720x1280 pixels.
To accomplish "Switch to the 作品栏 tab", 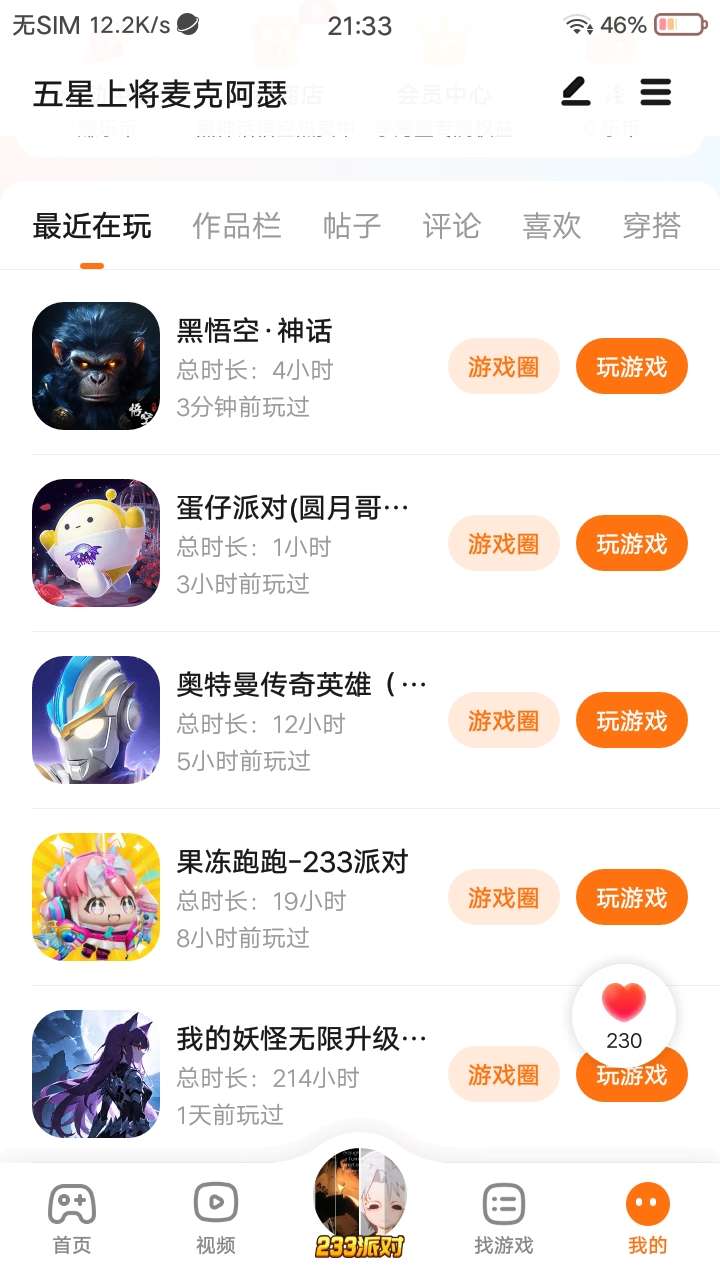I will pyautogui.click(x=237, y=226).
